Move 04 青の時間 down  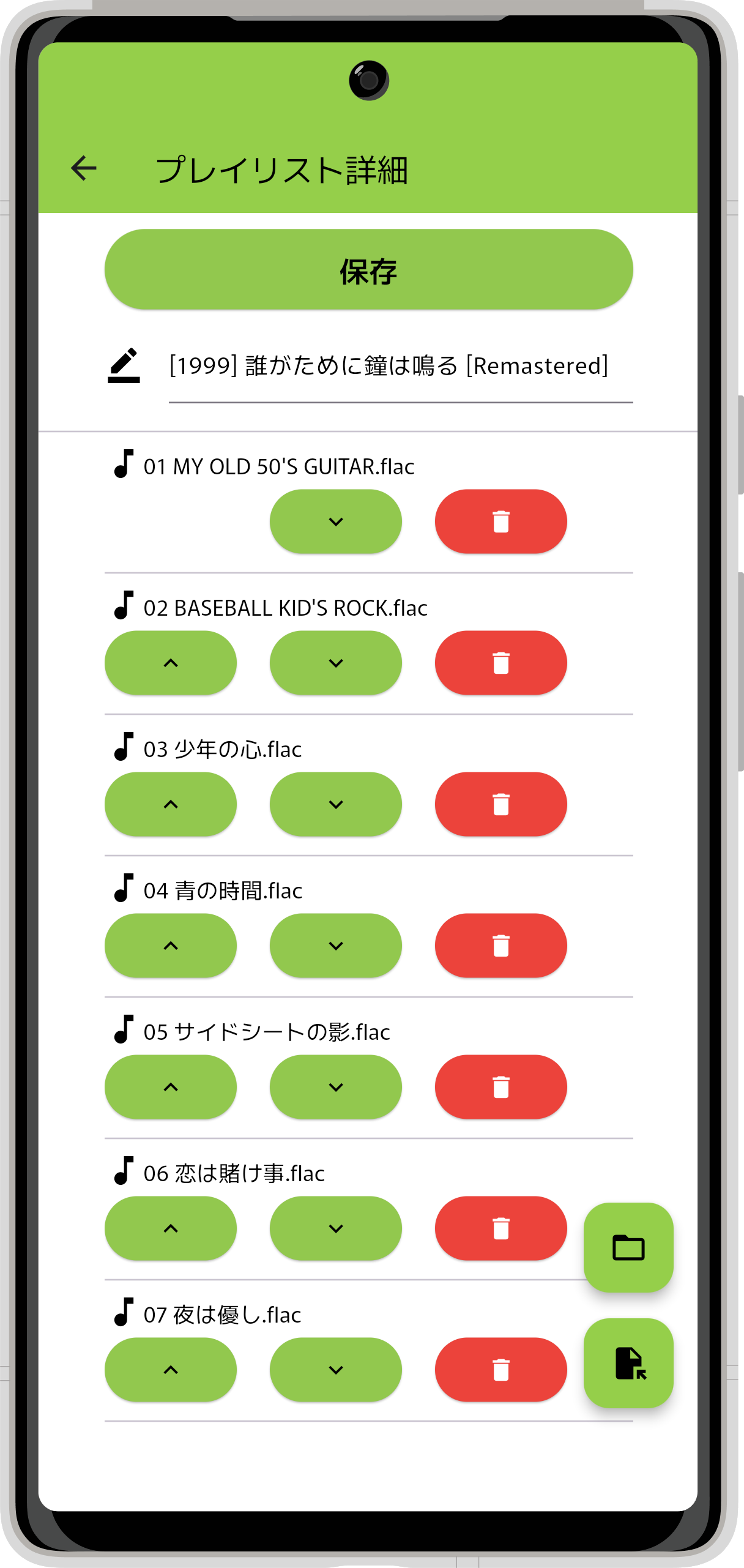(335, 946)
